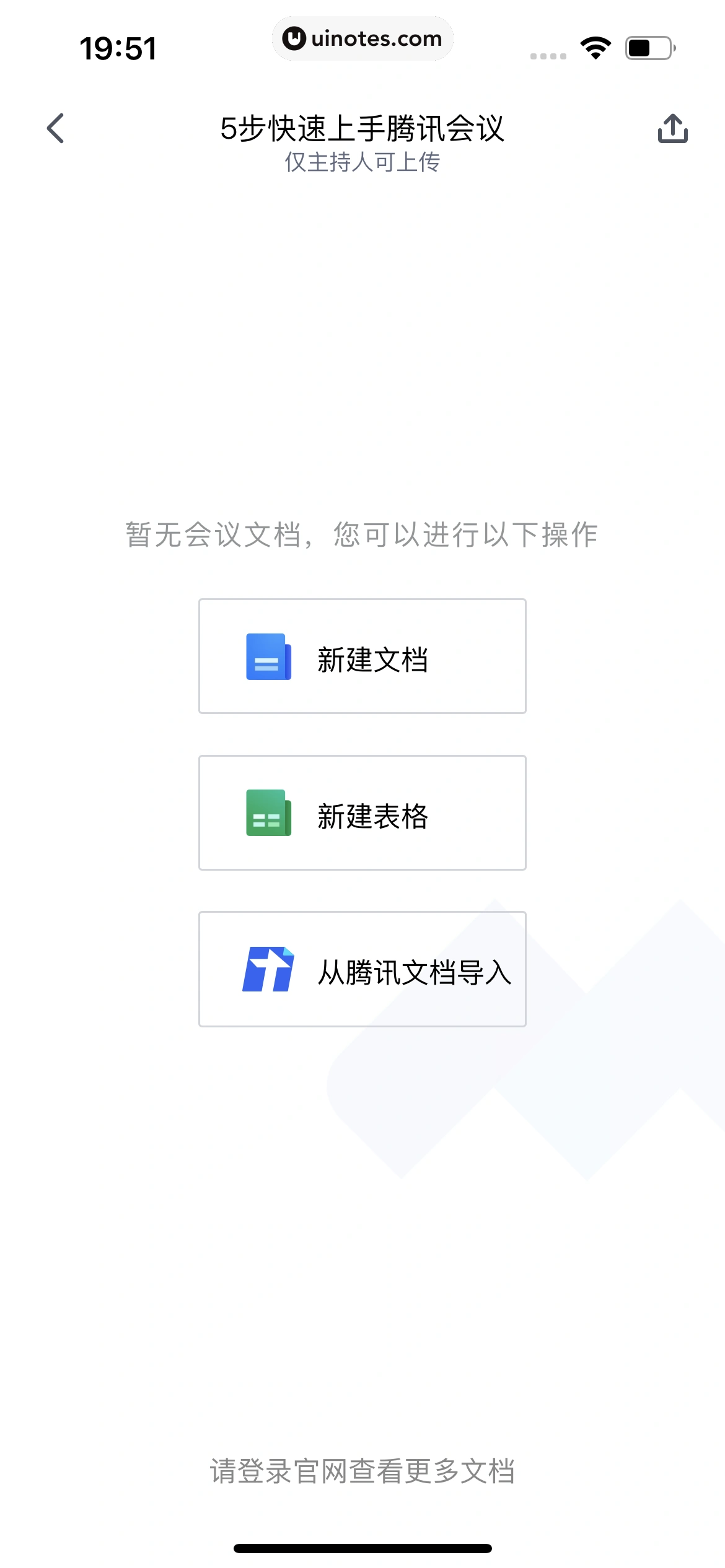Image resolution: width=725 pixels, height=1568 pixels.
Task: Tap the empty area above document options
Action: pyautogui.click(x=362, y=372)
